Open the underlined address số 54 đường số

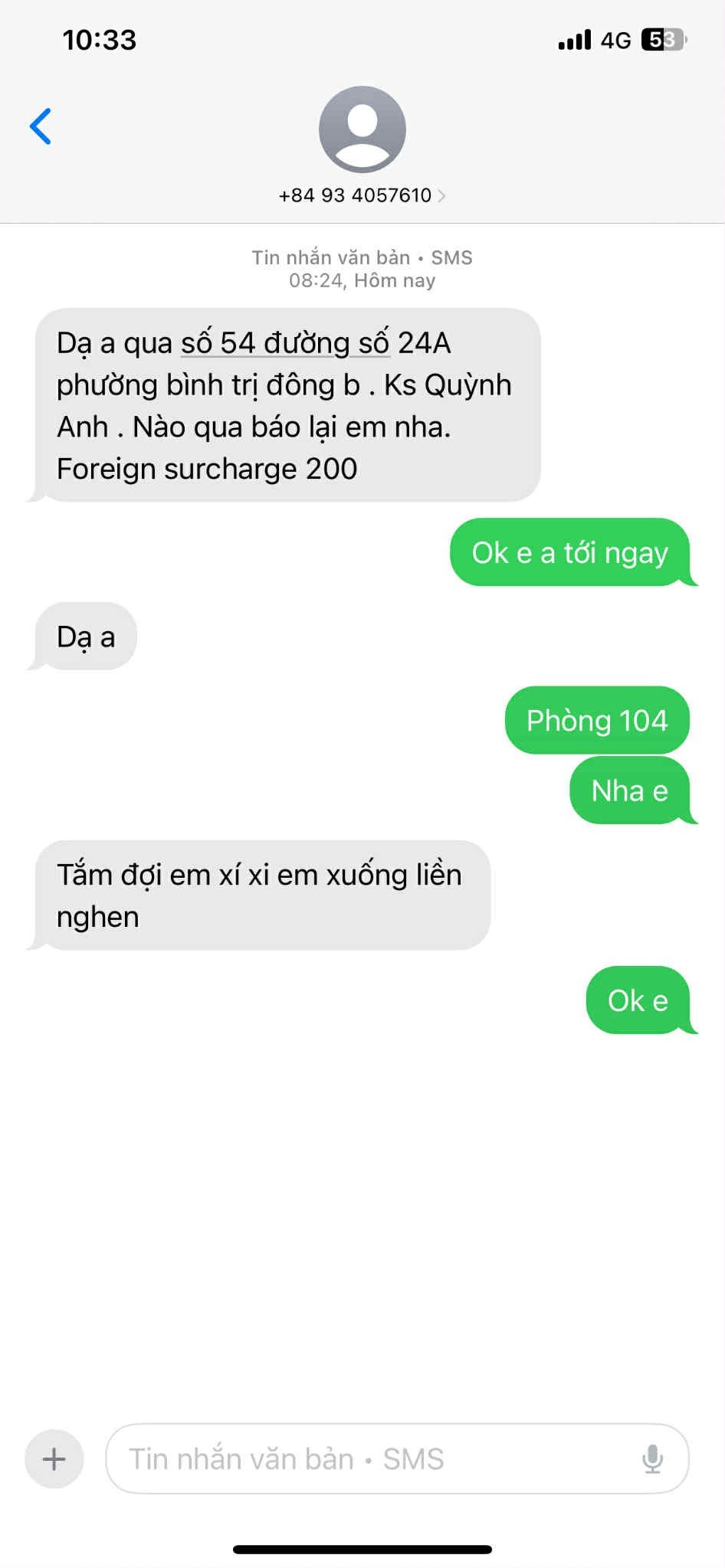pos(284,343)
